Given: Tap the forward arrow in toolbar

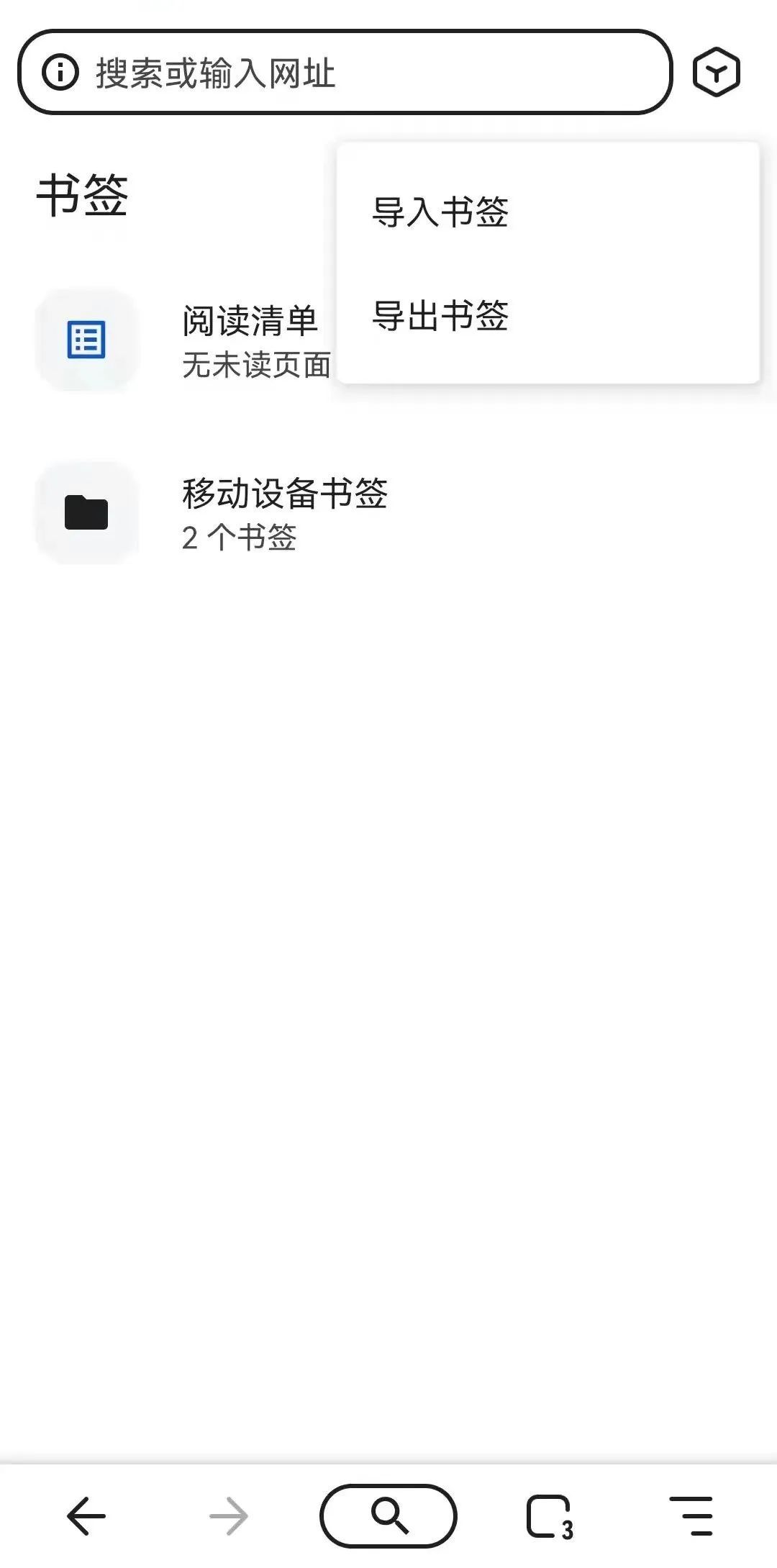Looking at the screenshot, I should coord(229,1516).
